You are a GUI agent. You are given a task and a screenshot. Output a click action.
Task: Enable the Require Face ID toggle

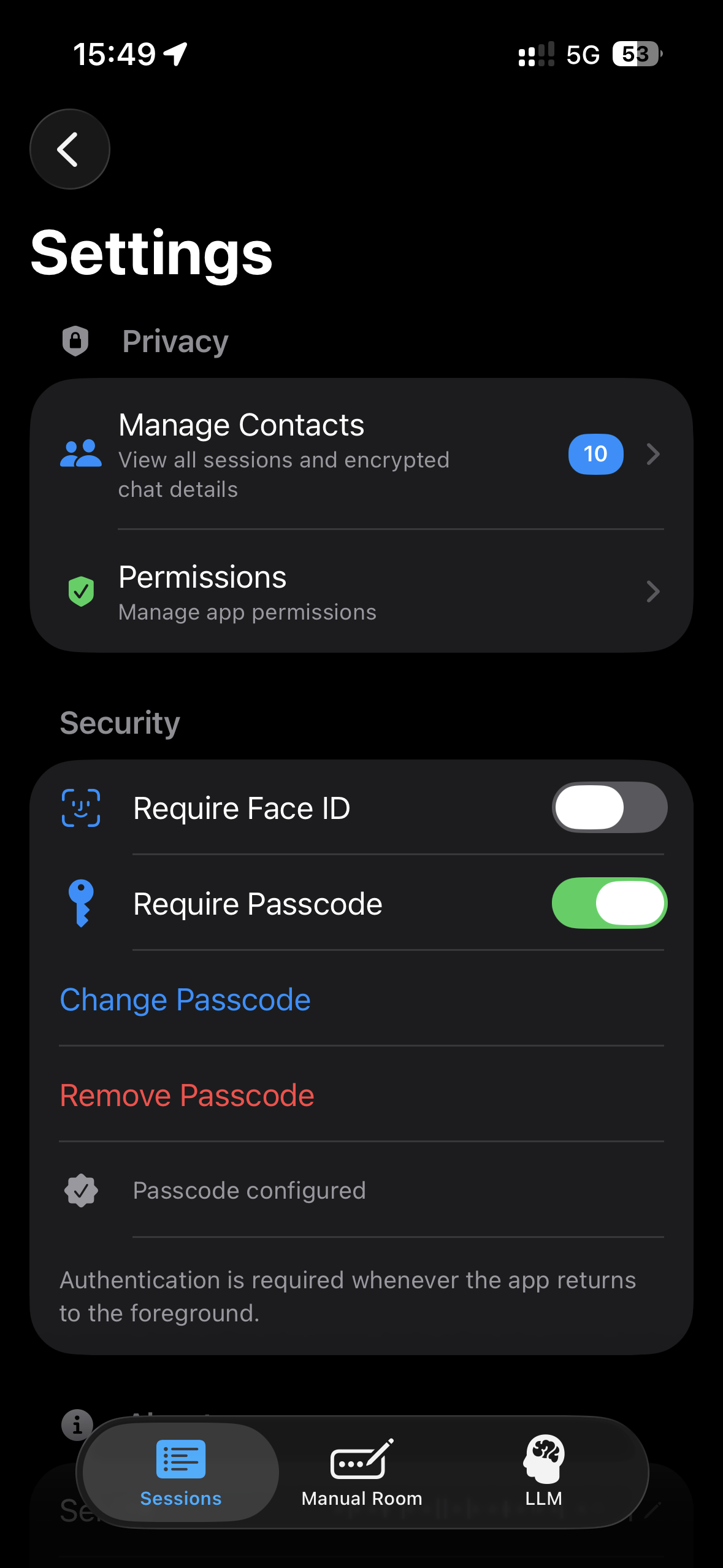tap(609, 807)
